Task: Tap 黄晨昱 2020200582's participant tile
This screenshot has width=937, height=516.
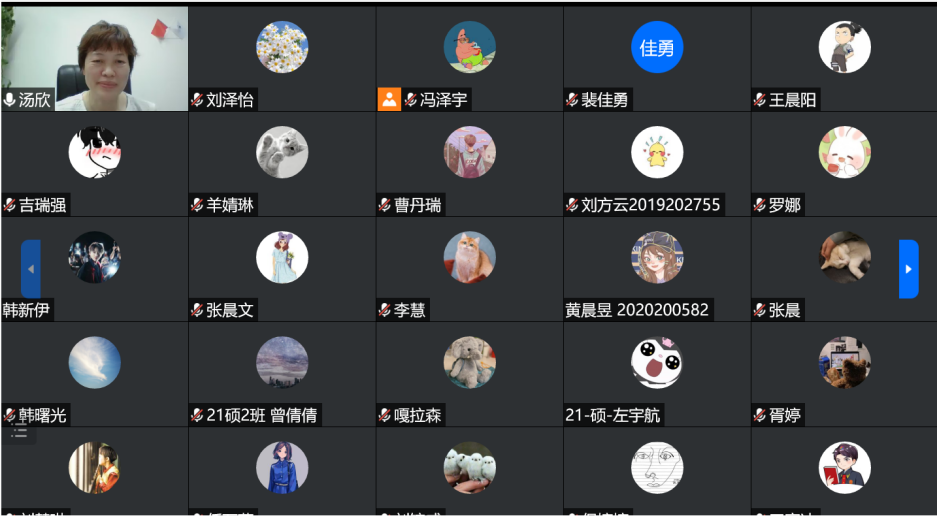Action: pos(657,268)
